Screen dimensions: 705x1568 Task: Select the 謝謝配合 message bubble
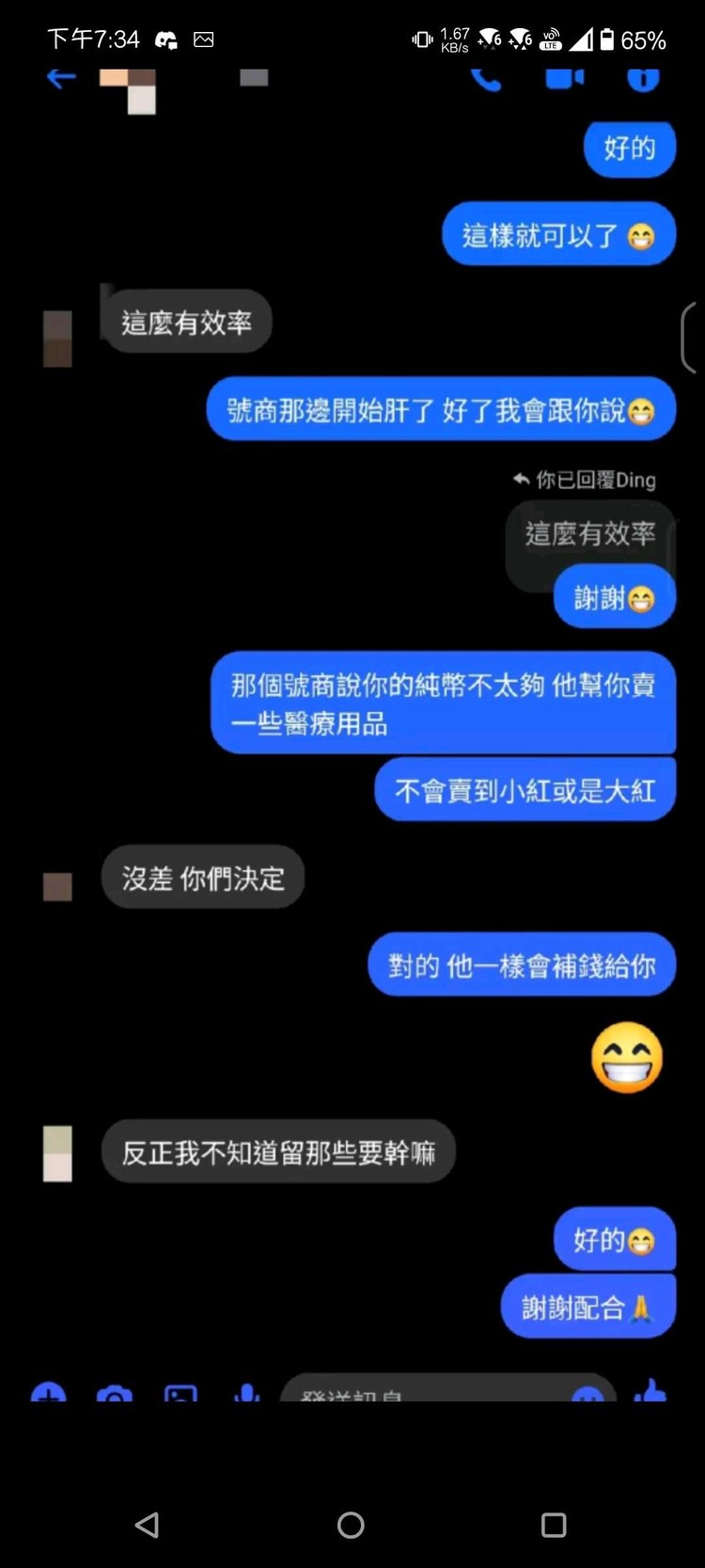point(587,1307)
